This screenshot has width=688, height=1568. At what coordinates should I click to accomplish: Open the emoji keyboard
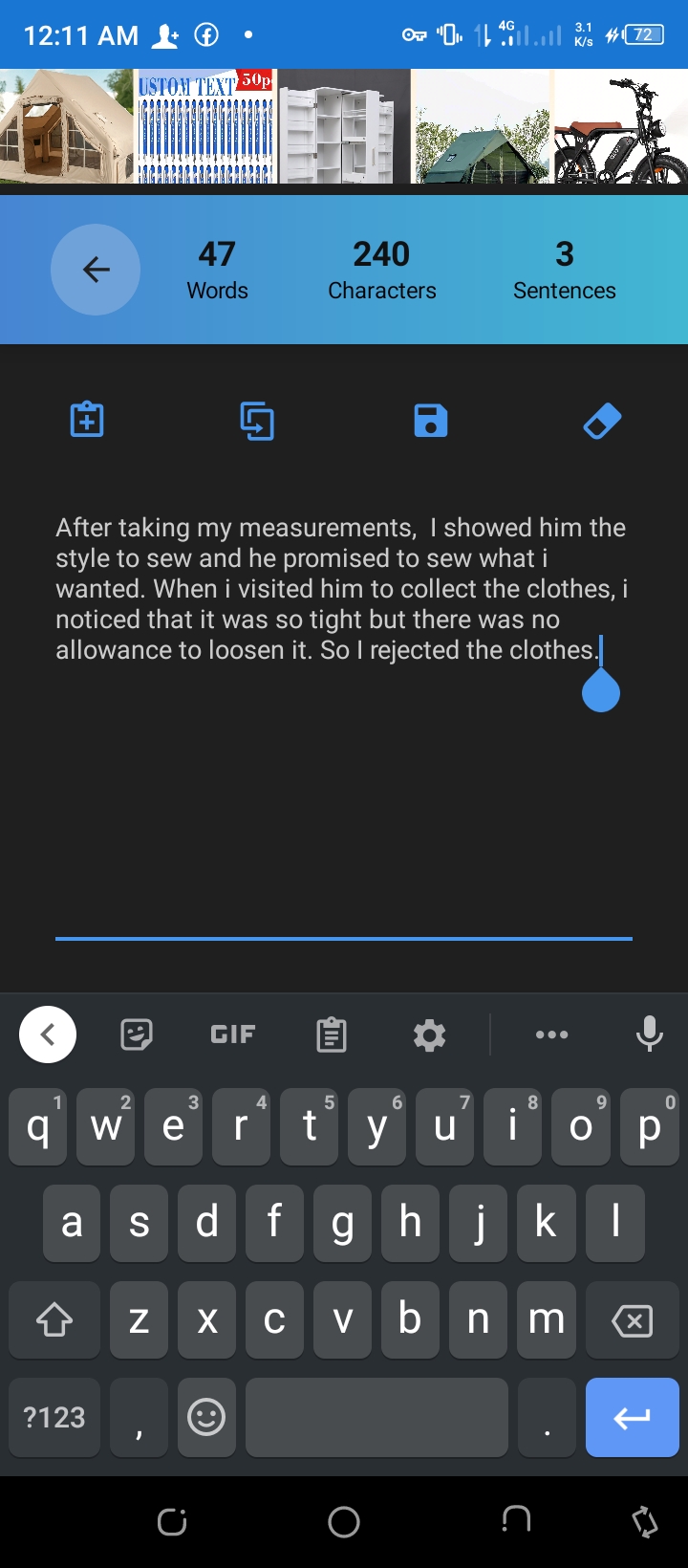[206, 1417]
